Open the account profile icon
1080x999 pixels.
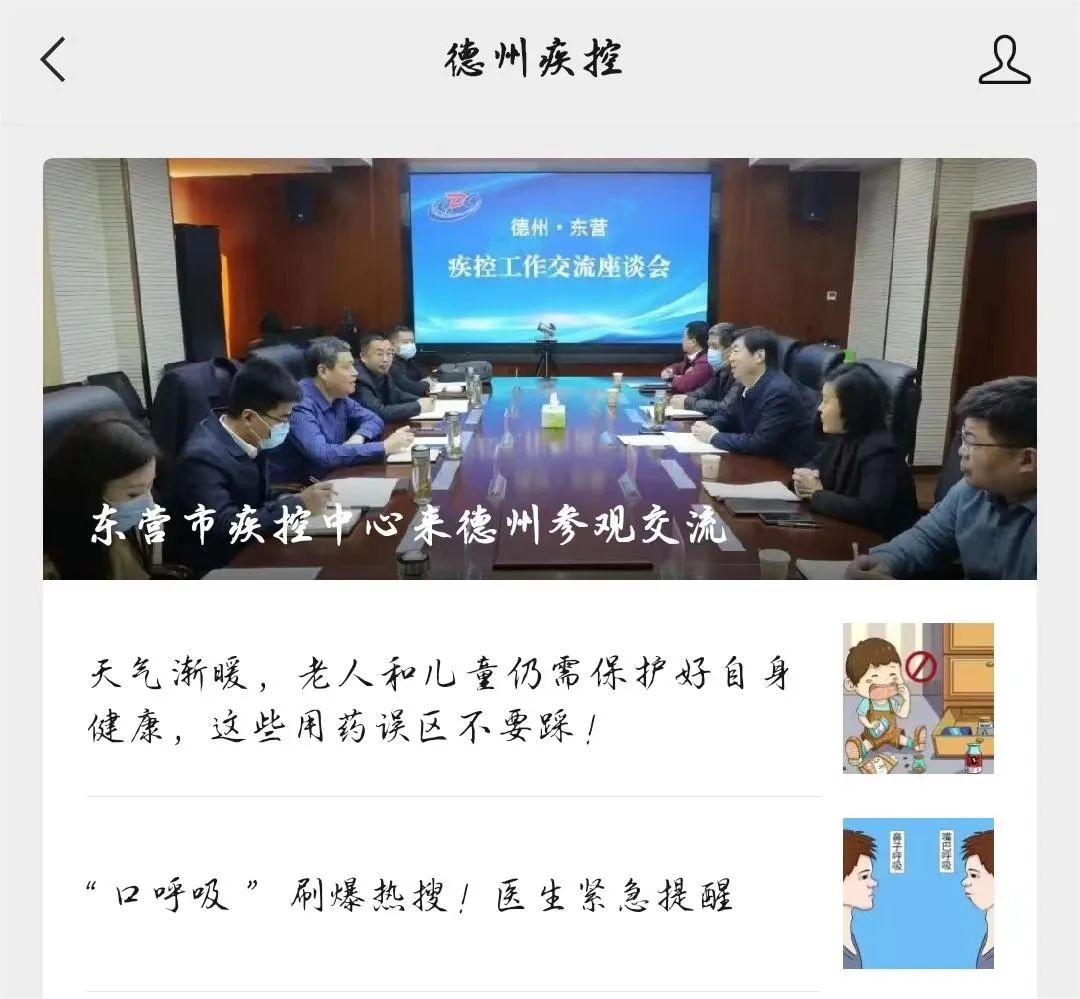click(x=1003, y=60)
